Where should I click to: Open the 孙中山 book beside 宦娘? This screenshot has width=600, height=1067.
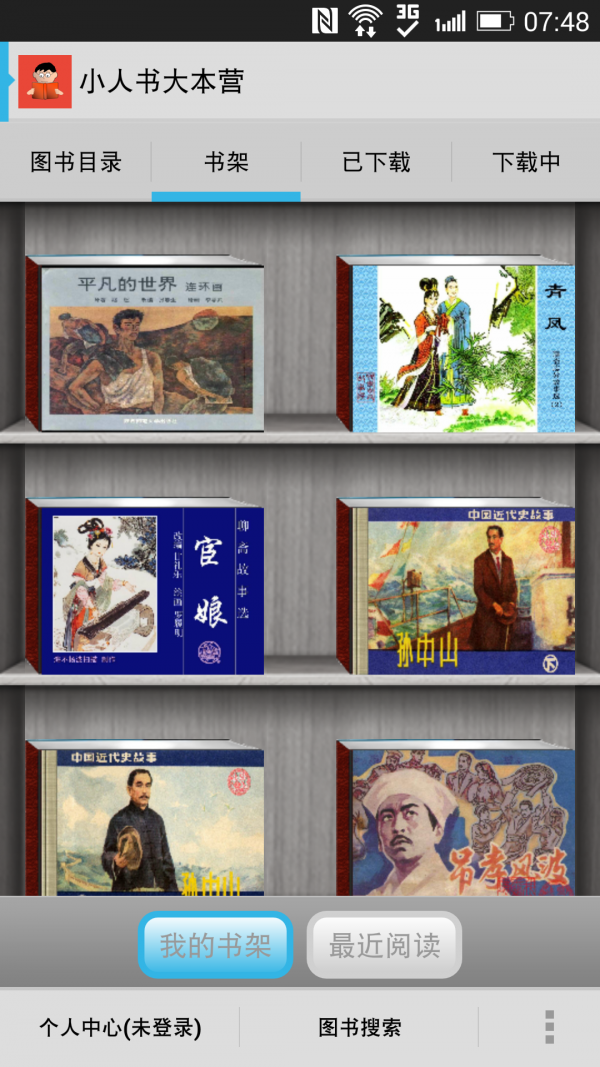pyautogui.click(x=457, y=587)
